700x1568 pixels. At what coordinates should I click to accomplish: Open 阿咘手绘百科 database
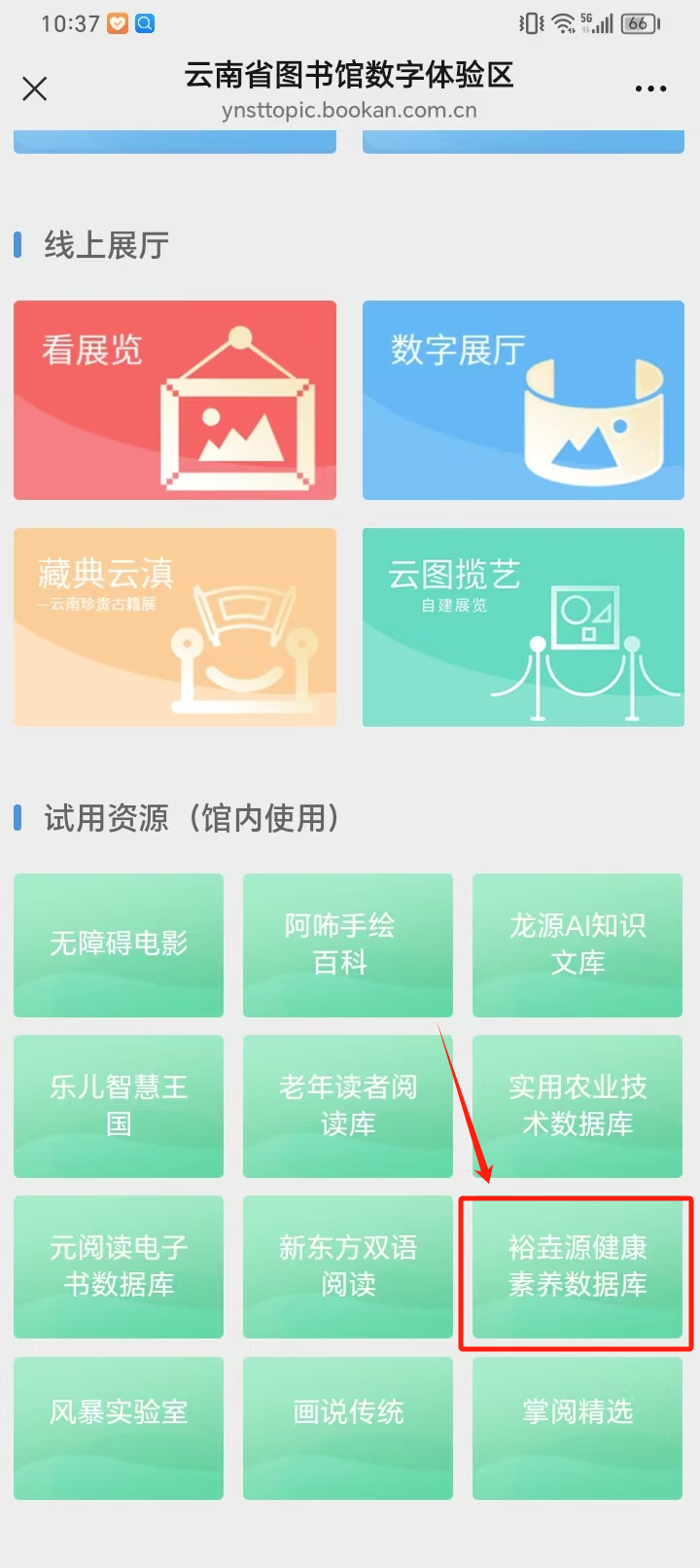point(347,944)
